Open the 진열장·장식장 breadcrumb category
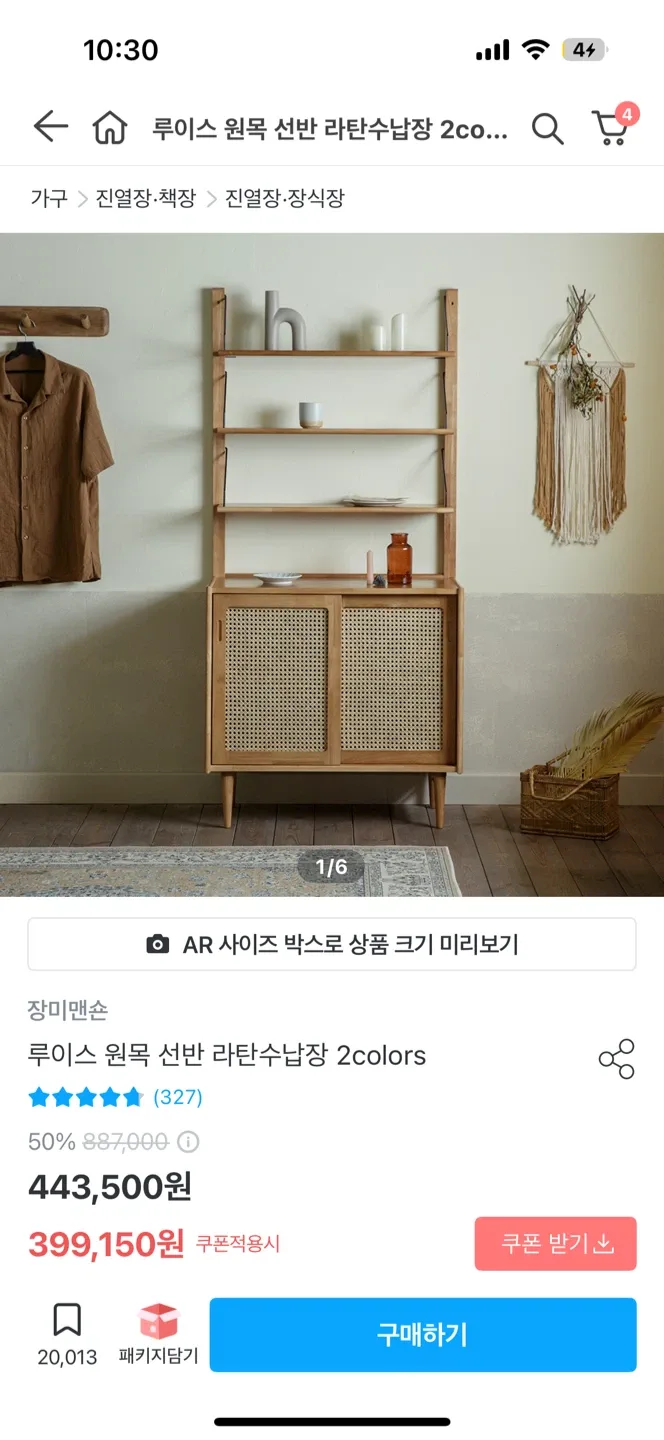 click(284, 198)
